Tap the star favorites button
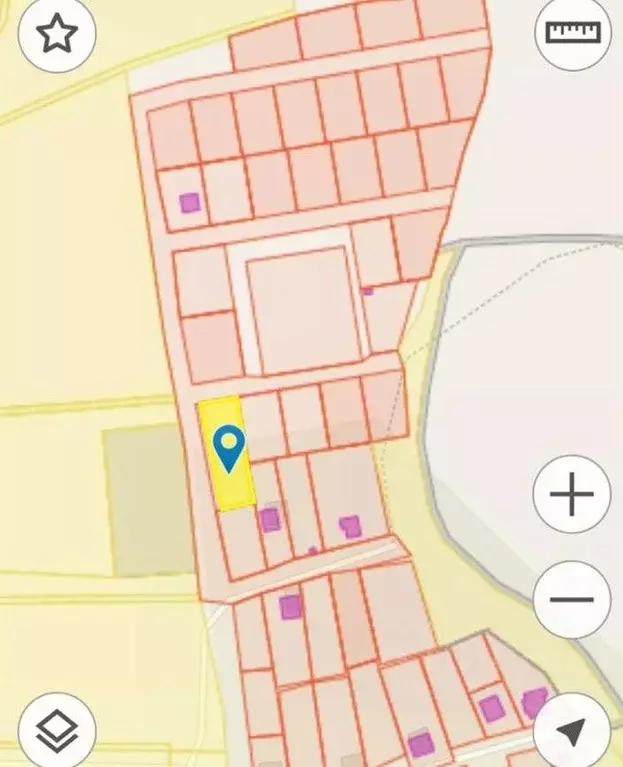This screenshot has width=623, height=767. pos(57,34)
